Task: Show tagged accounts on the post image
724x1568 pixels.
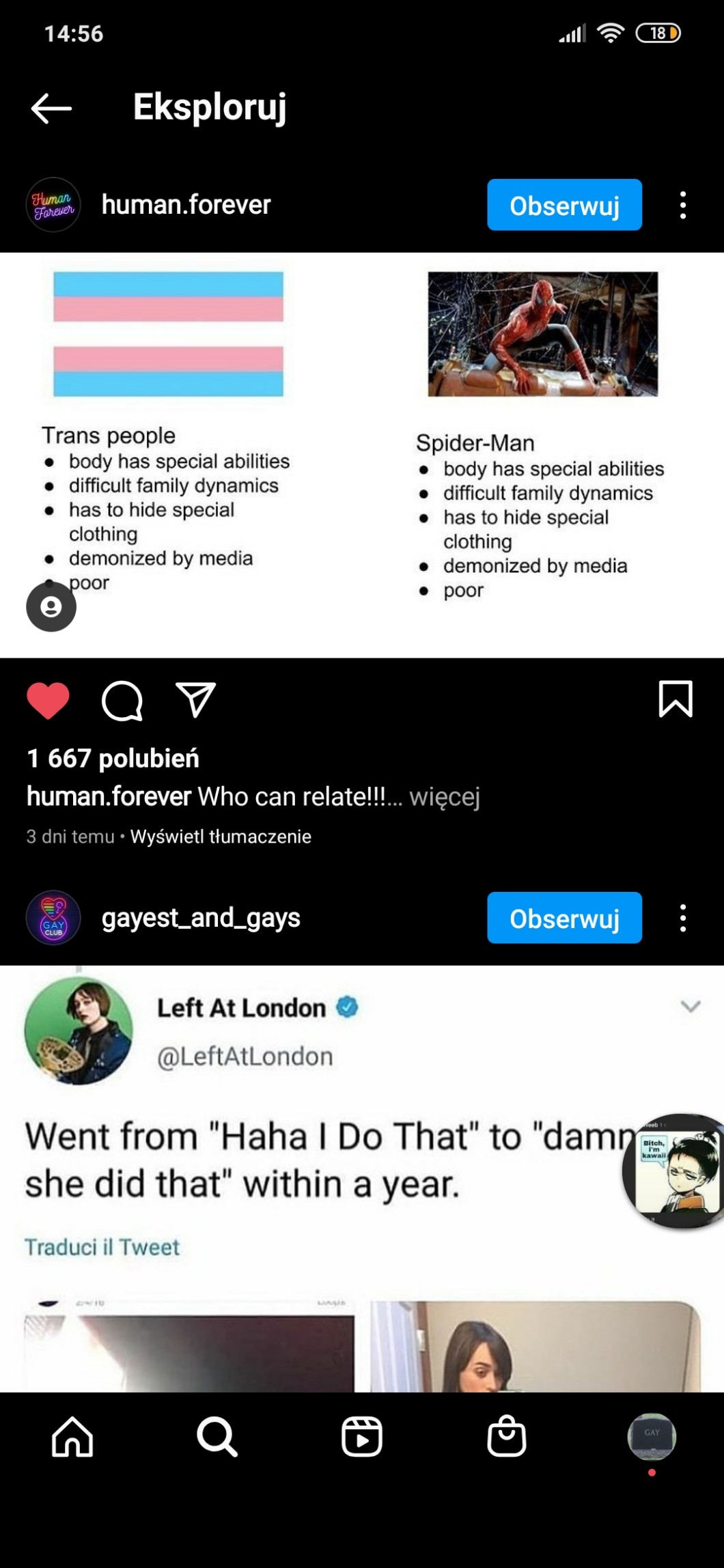Action: pyautogui.click(x=51, y=606)
